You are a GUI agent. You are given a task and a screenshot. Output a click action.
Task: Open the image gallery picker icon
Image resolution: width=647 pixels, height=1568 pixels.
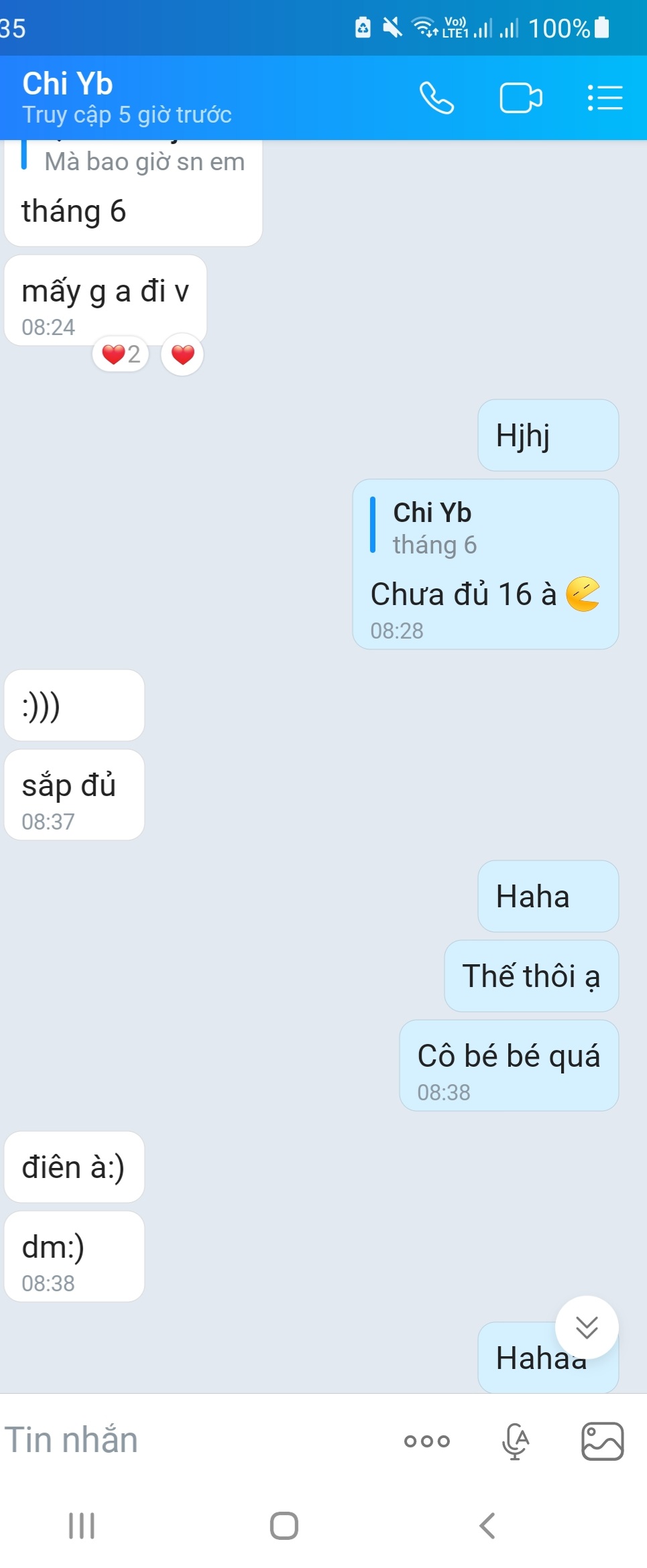coord(602,1441)
